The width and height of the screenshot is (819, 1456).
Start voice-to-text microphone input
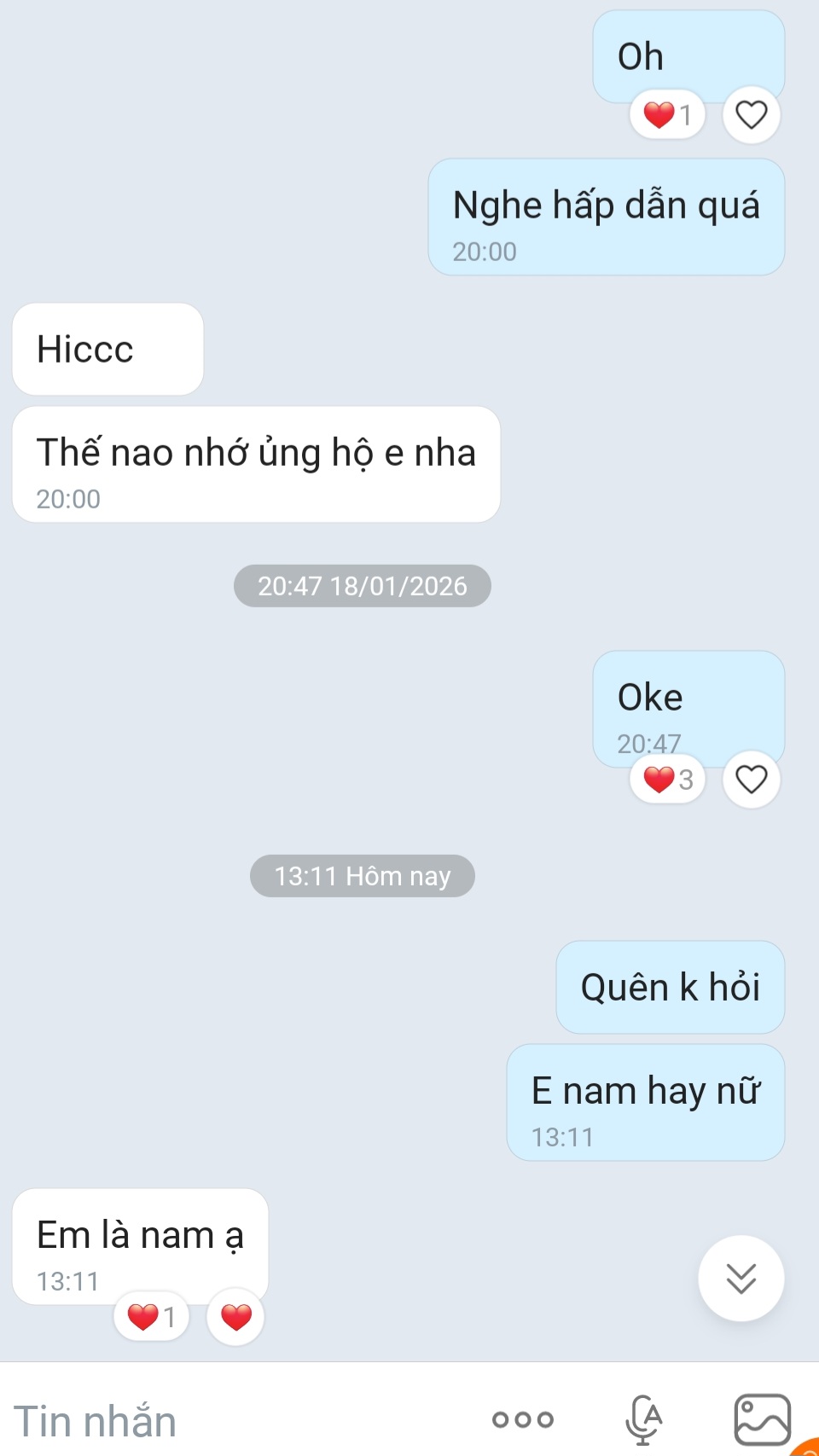click(x=643, y=1419)
